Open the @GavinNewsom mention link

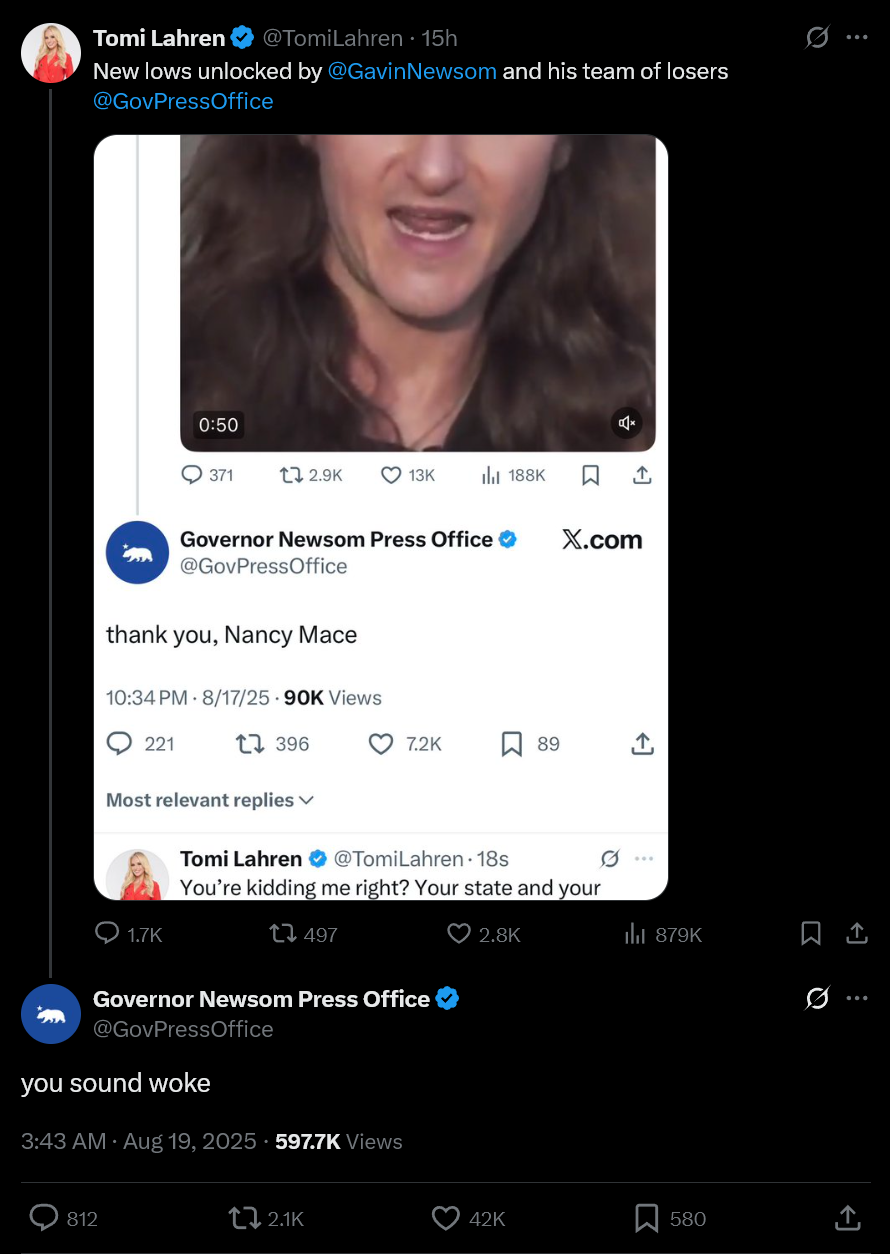(x=412, y=72)
